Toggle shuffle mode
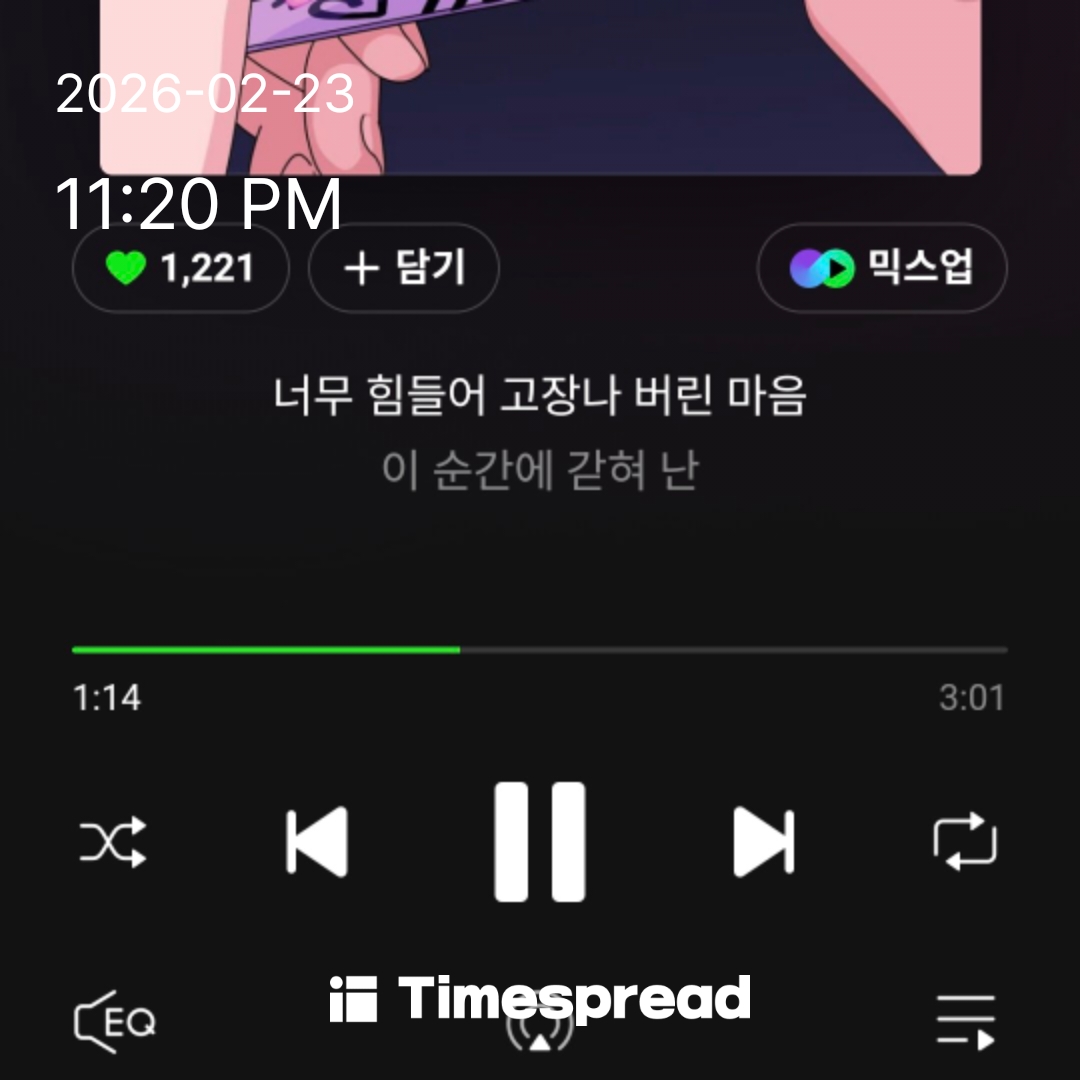The height and width of the screenshot is (1080, 1080). coord(113,842)
